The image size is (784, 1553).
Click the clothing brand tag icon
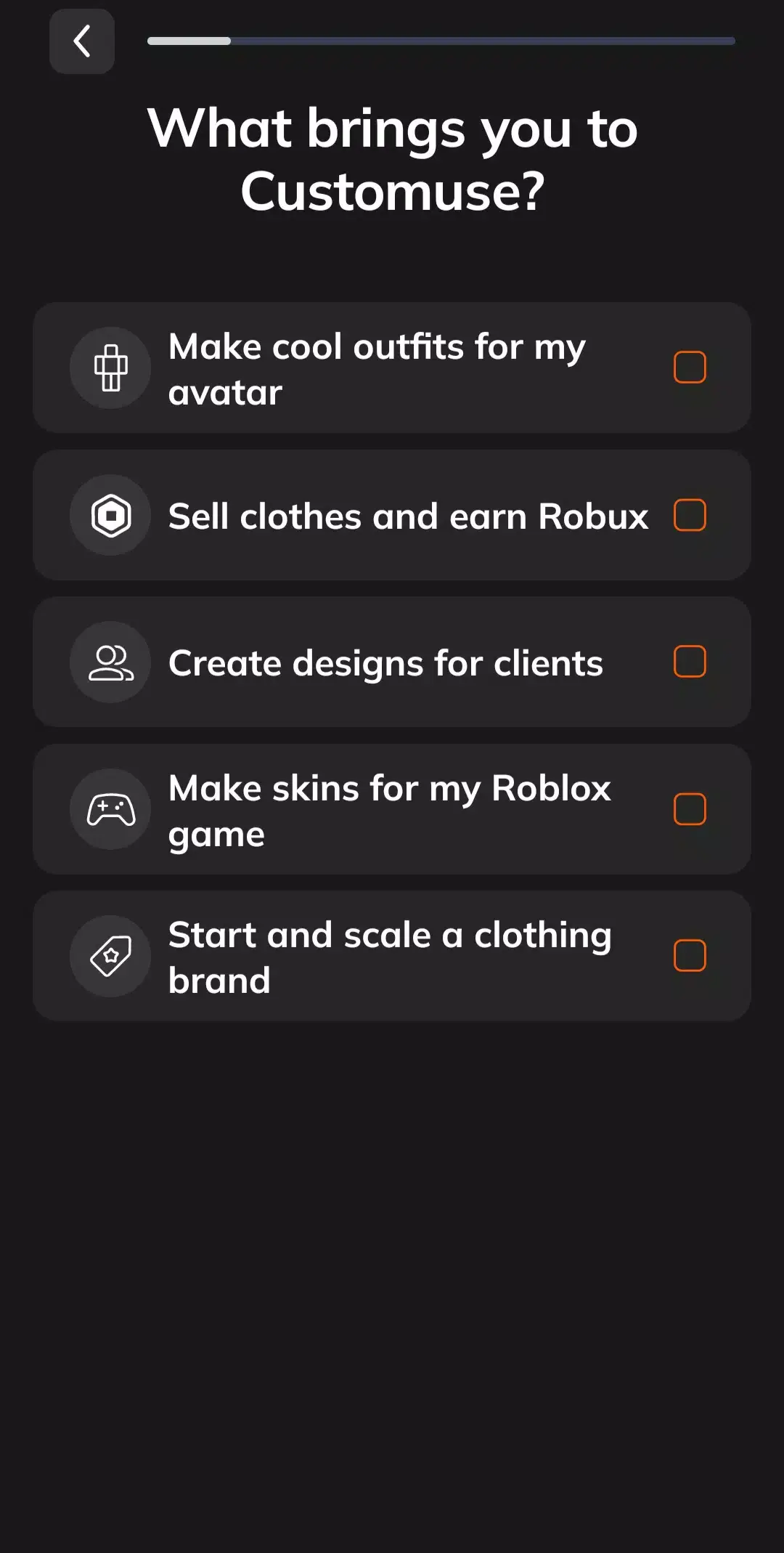(110, 956)
